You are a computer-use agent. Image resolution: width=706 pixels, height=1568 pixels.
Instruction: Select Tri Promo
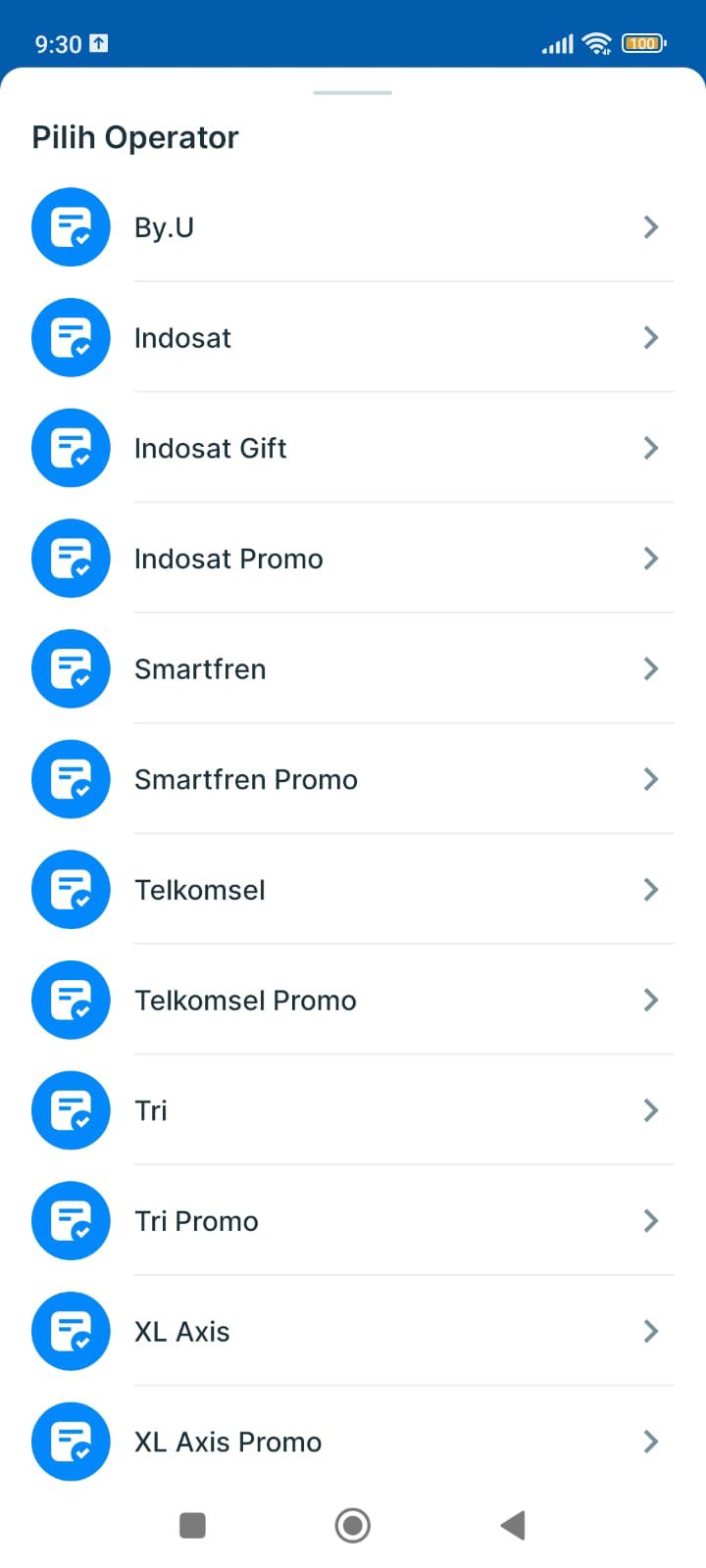pyautogui.click(x=353, y=1221)
